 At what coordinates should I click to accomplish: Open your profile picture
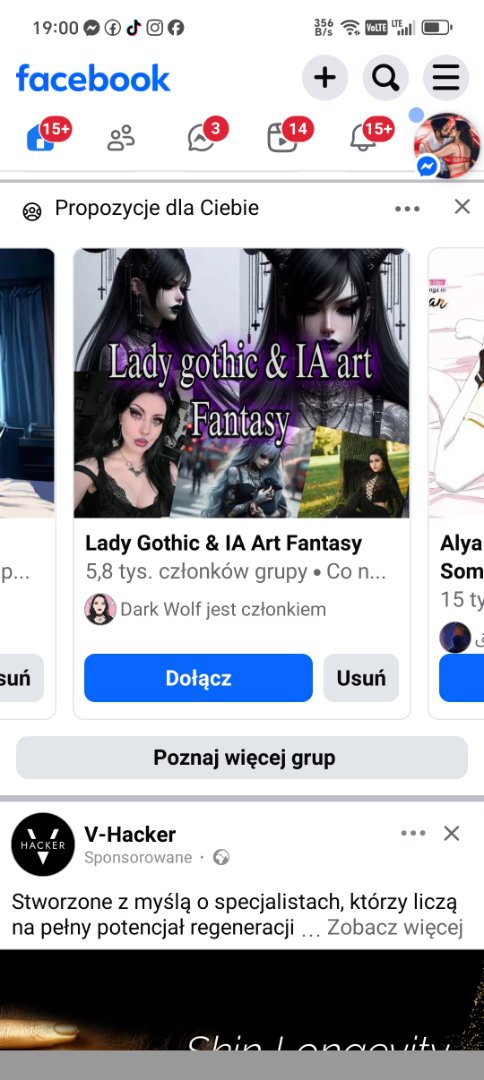(x=446, y=145)
